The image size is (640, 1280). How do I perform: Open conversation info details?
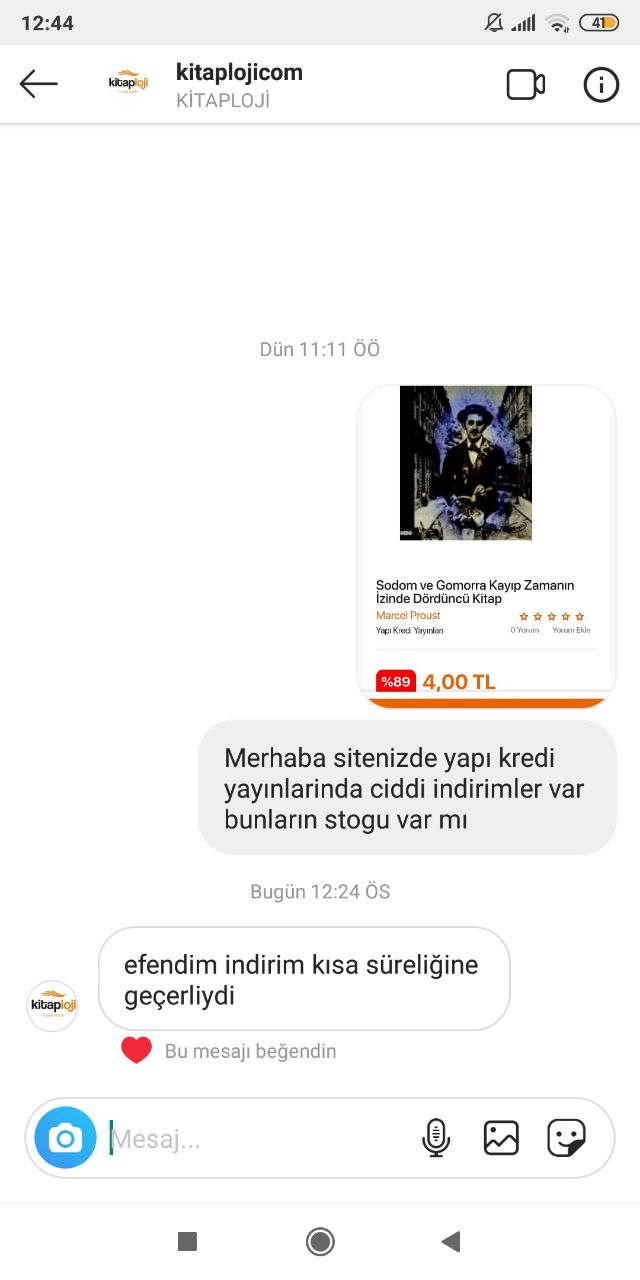click(601, 85)
